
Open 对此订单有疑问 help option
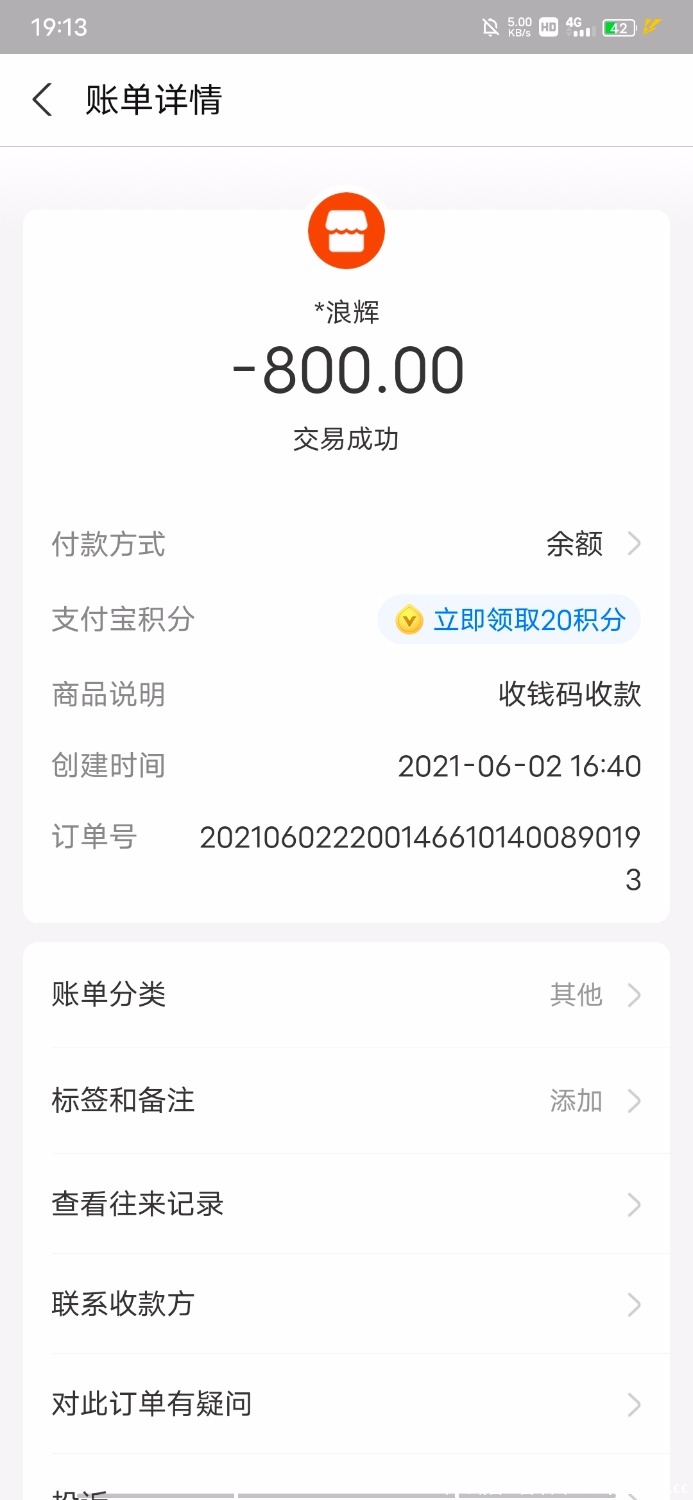point(346,1405)
